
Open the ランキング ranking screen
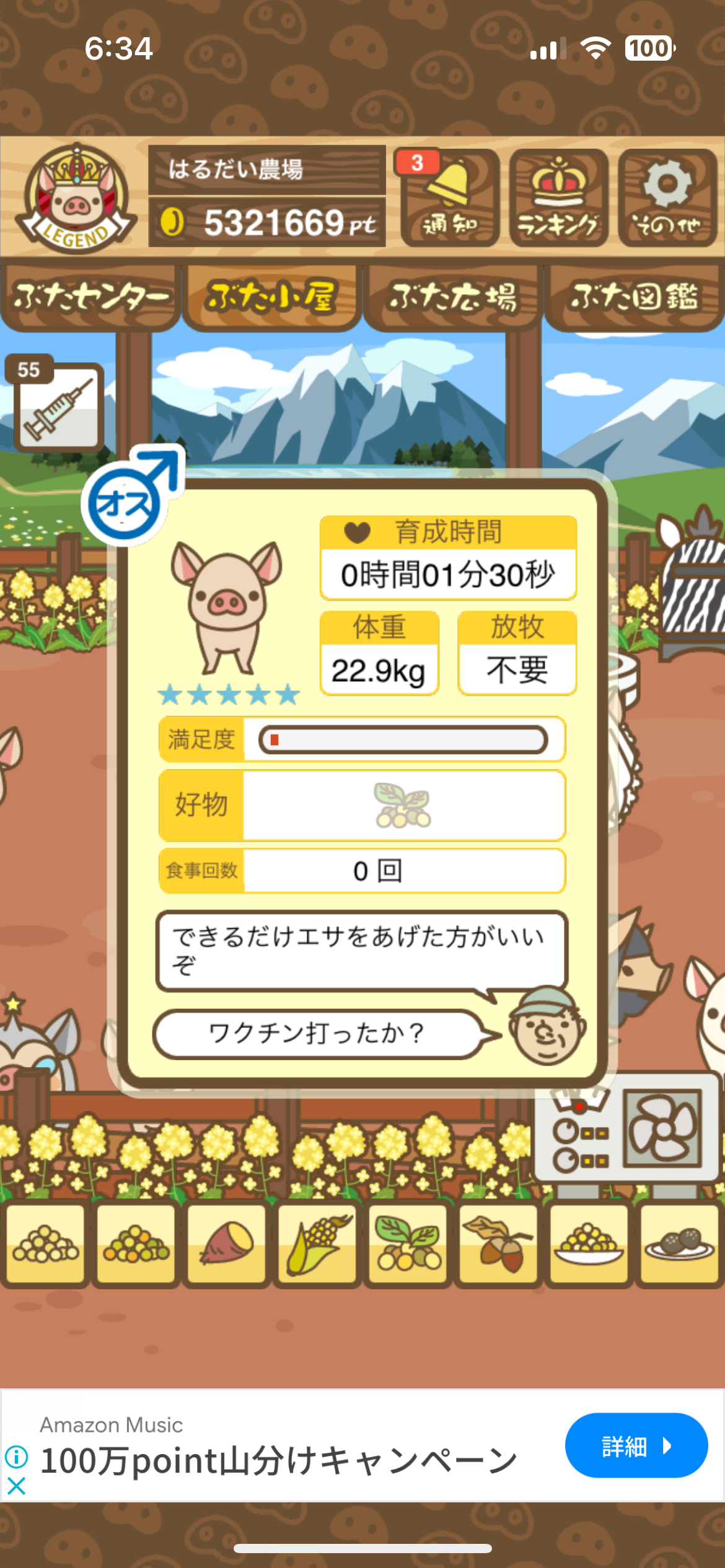tap(558, 198)
